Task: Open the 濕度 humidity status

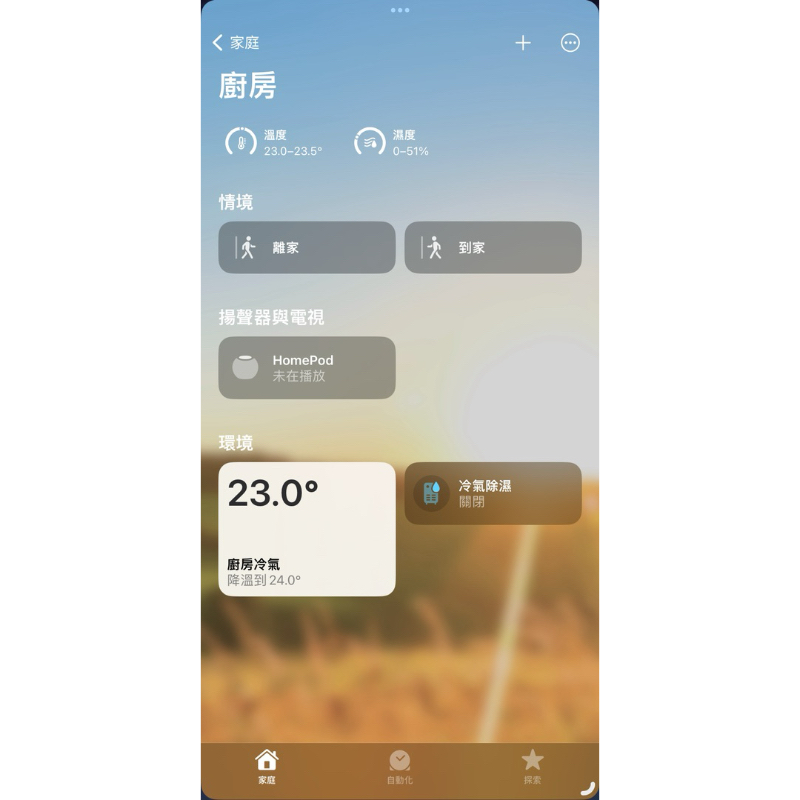Action: tap(391, 142)
